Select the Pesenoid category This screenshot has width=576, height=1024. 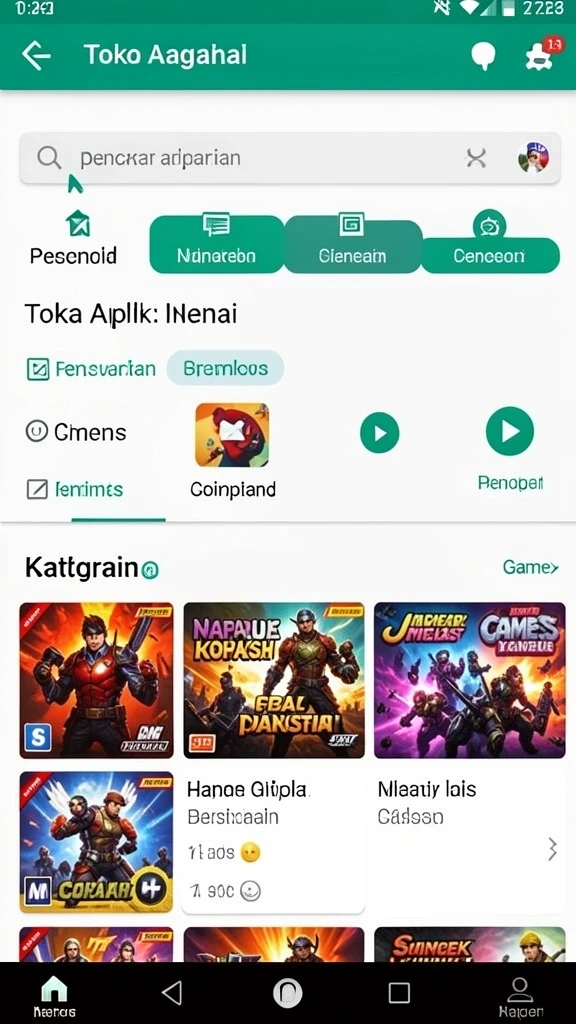click(x=74, y=240)
